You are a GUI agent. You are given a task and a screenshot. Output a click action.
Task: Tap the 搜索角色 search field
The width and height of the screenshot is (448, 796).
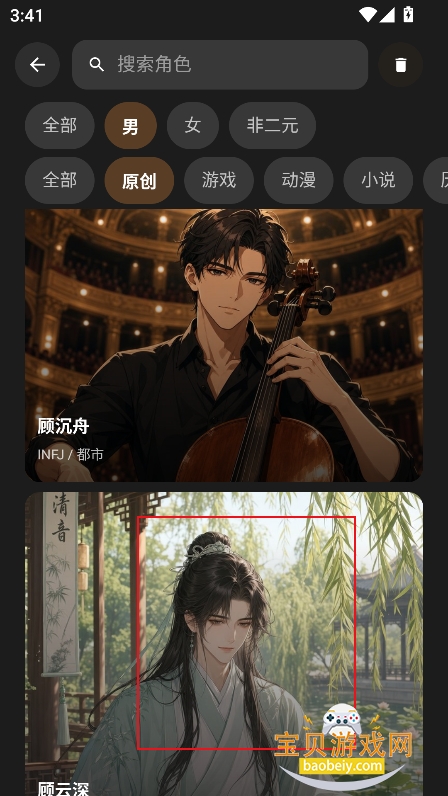click(x=220, y=64)
